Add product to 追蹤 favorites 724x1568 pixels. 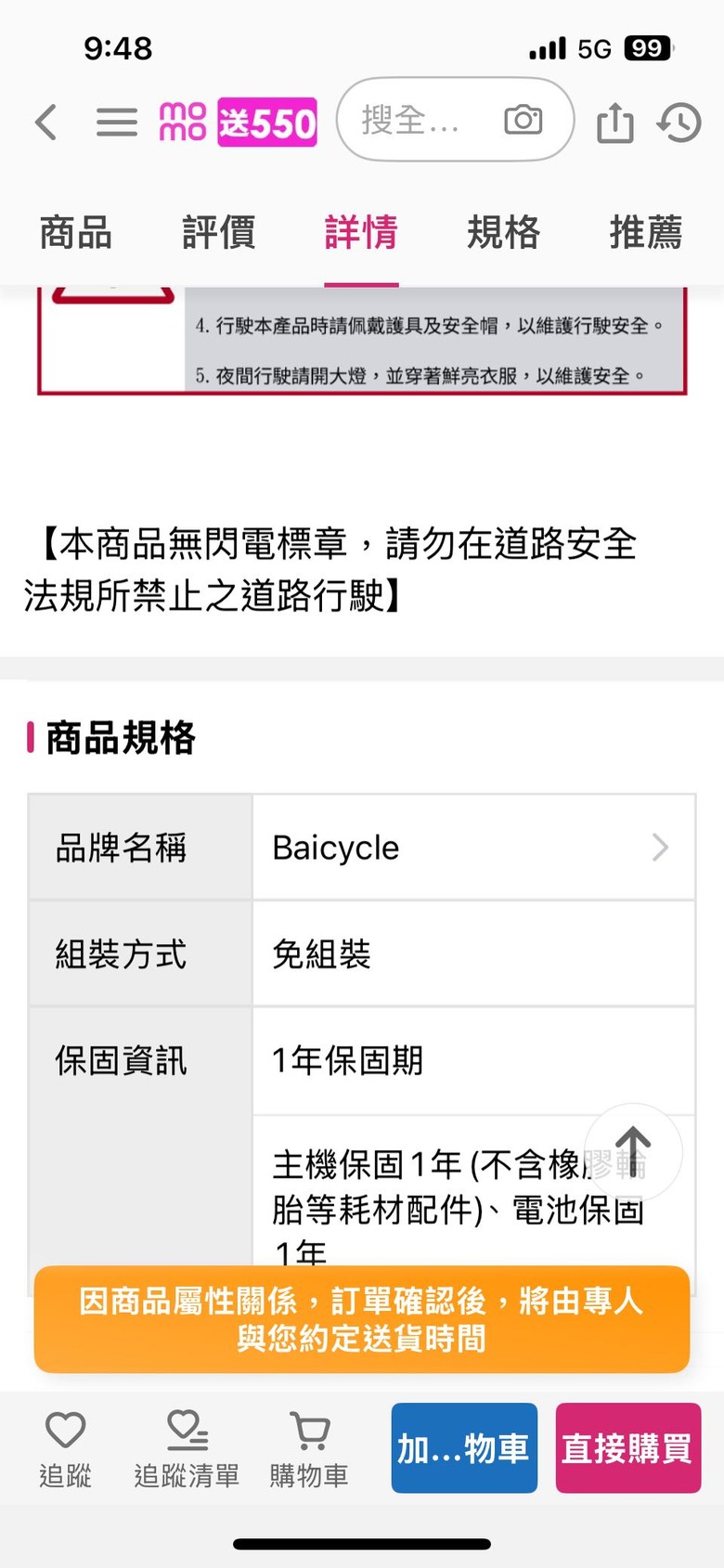65,1448
